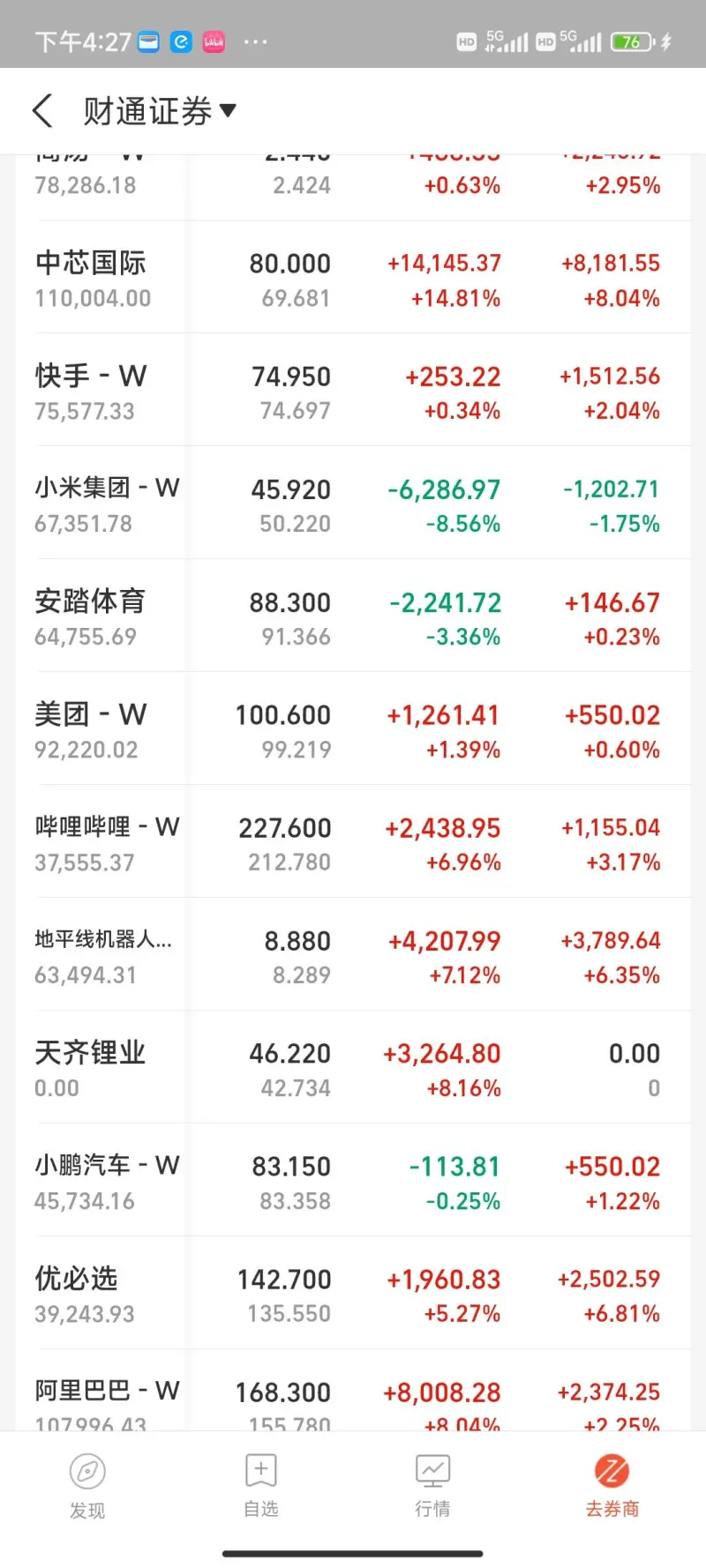This screenshot has width=706, height=1568.
Task: Go back using the top-left arrow
Action: pos(42,111)
